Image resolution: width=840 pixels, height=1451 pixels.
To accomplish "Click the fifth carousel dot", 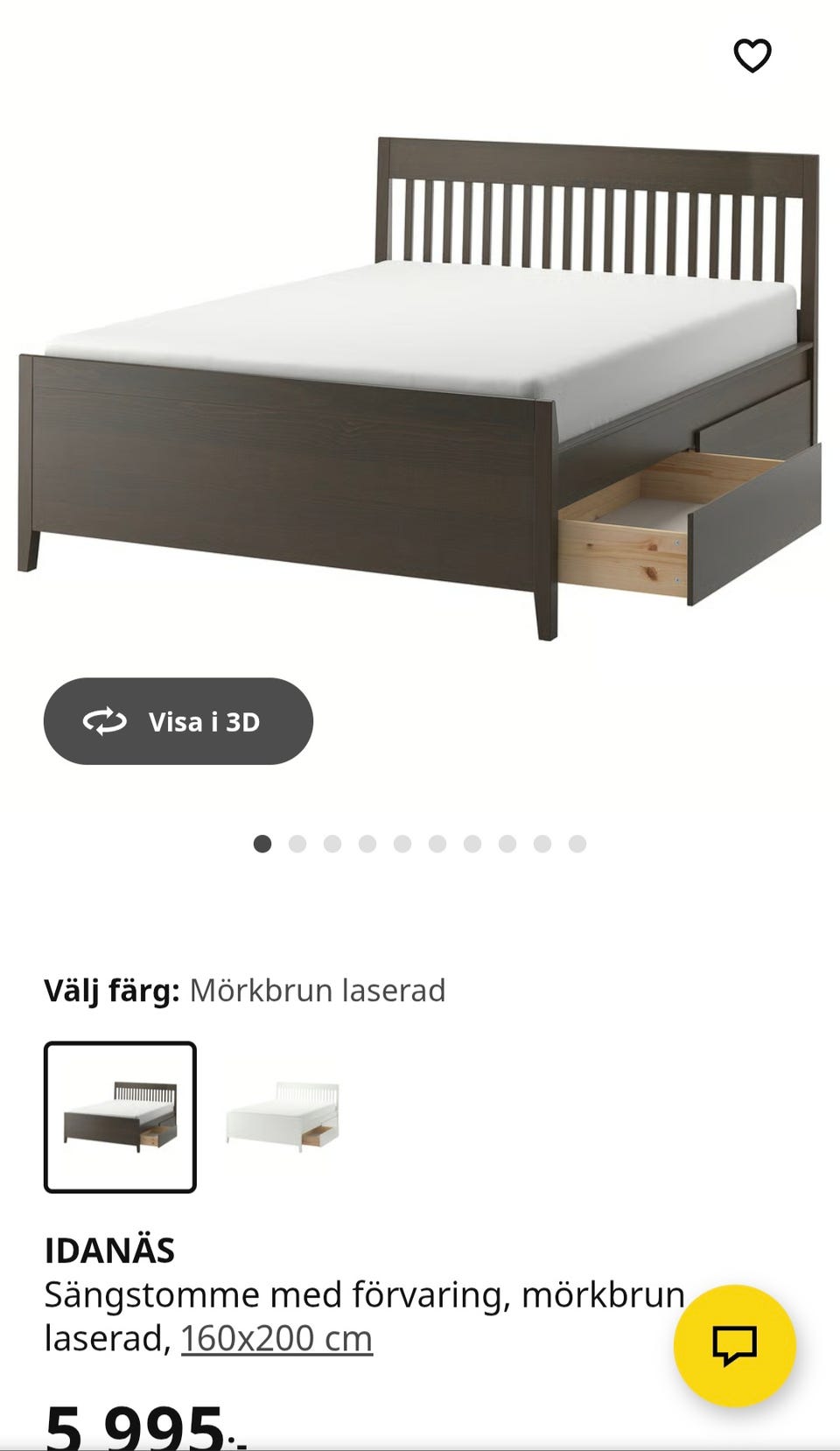I will point(402,844).
